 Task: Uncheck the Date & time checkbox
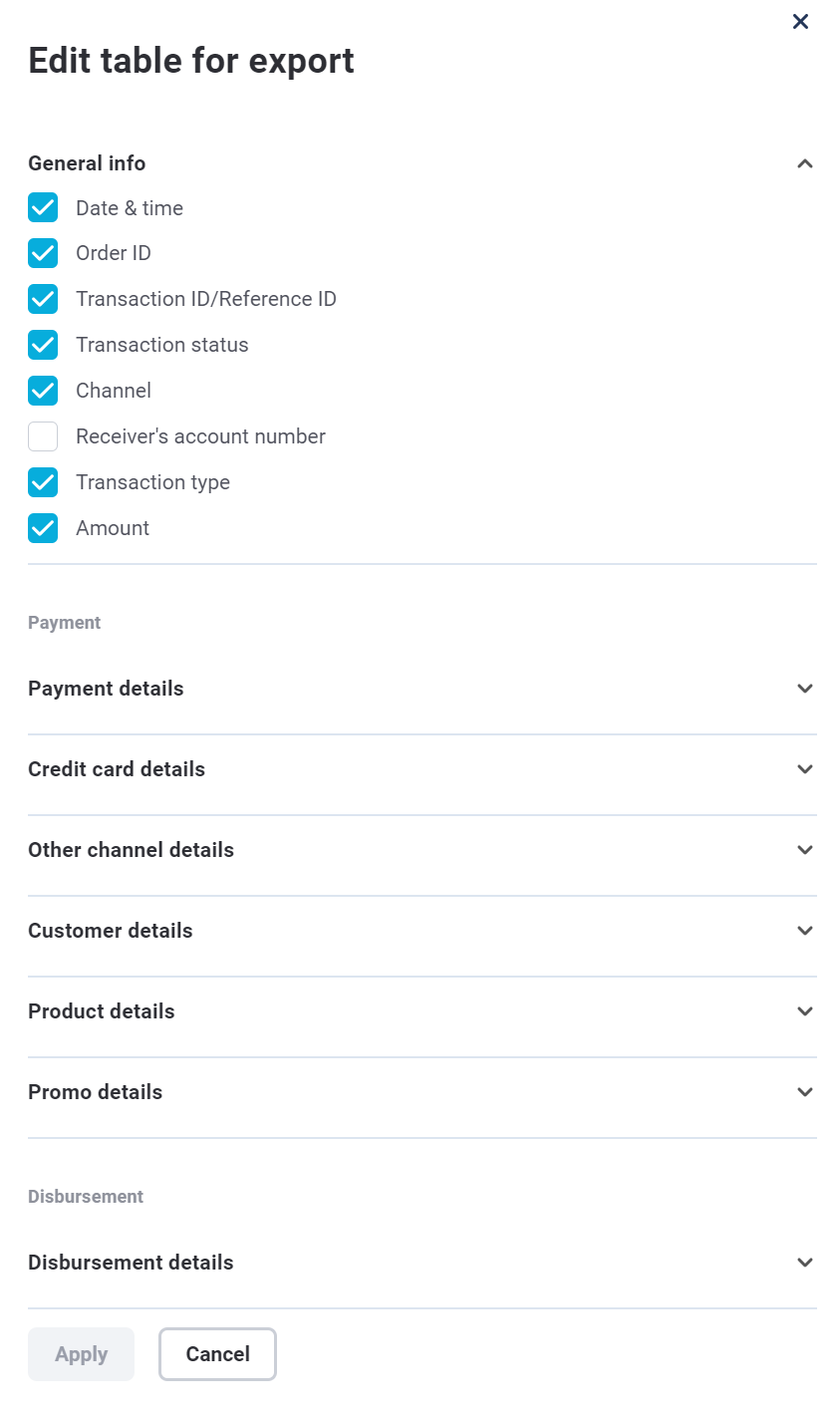coord(43,208)
